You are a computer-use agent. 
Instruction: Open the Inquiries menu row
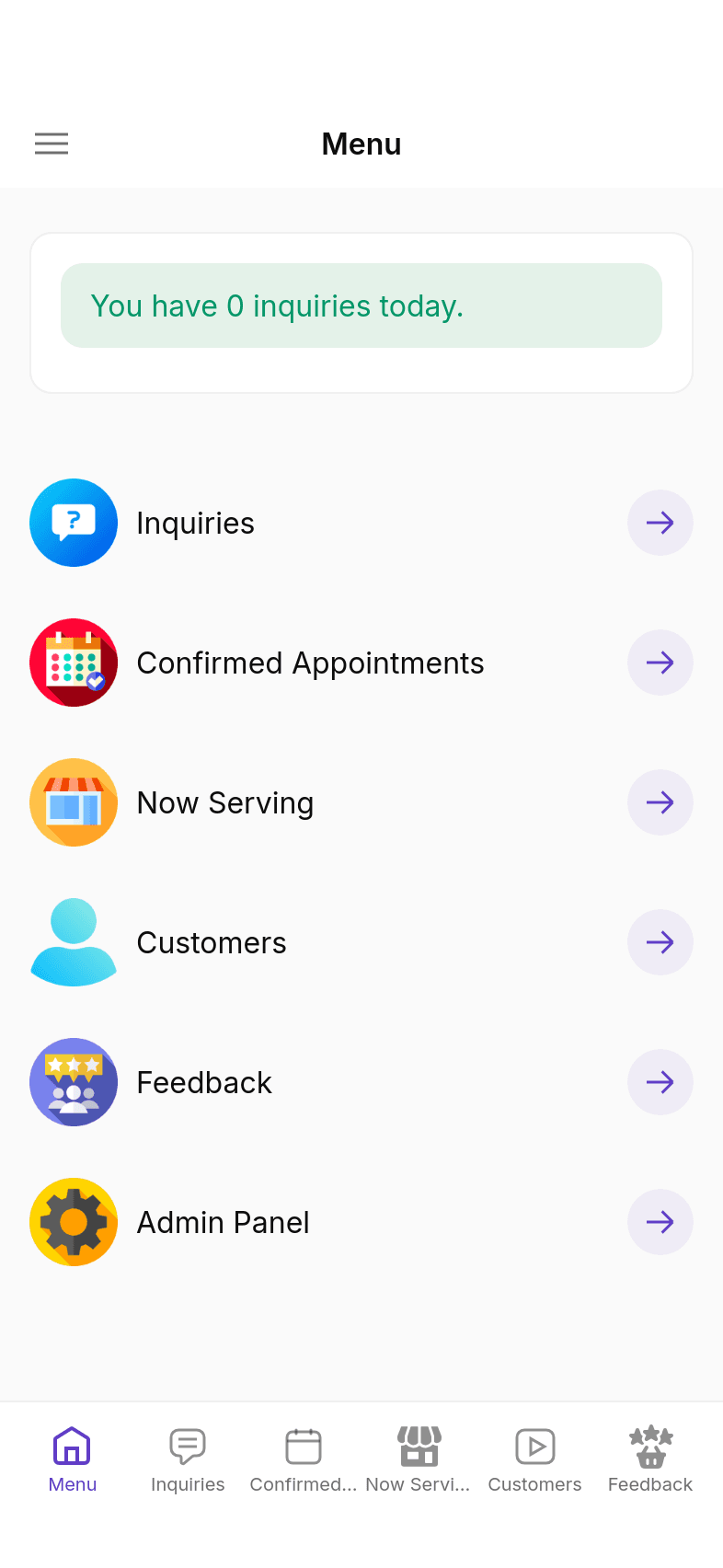coord(361,523)
